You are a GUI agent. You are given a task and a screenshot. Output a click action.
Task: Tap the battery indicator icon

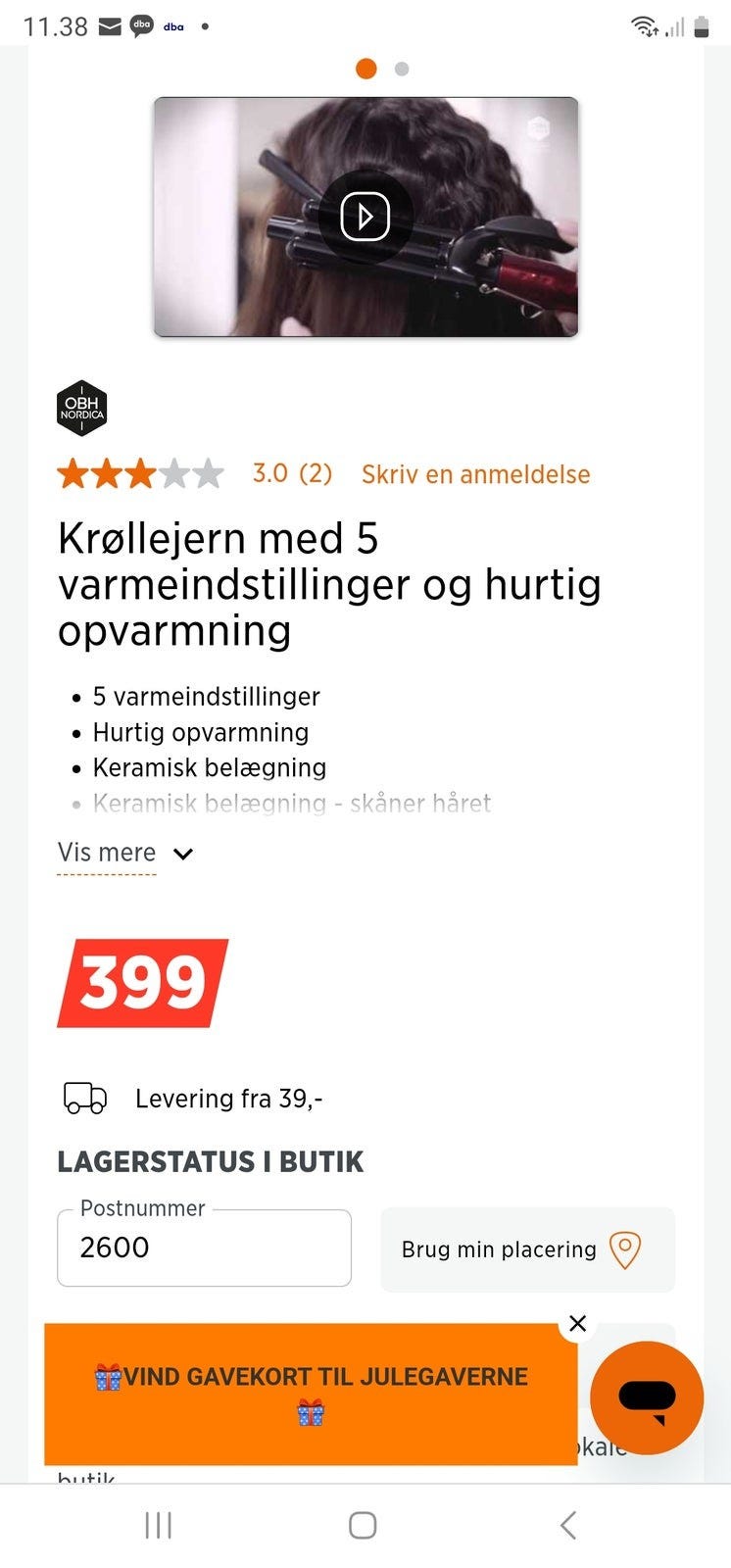coord(702,26)
